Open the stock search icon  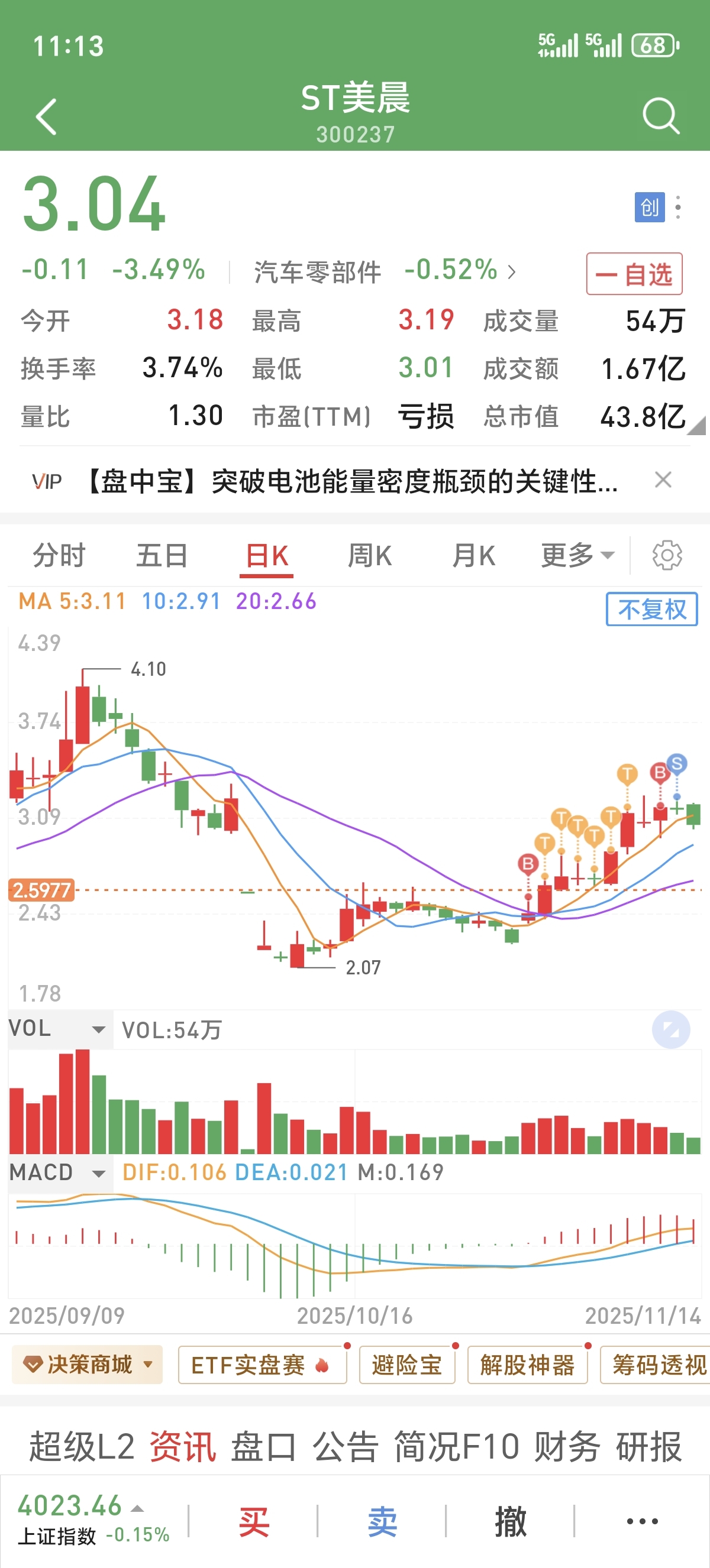point(661,115)
